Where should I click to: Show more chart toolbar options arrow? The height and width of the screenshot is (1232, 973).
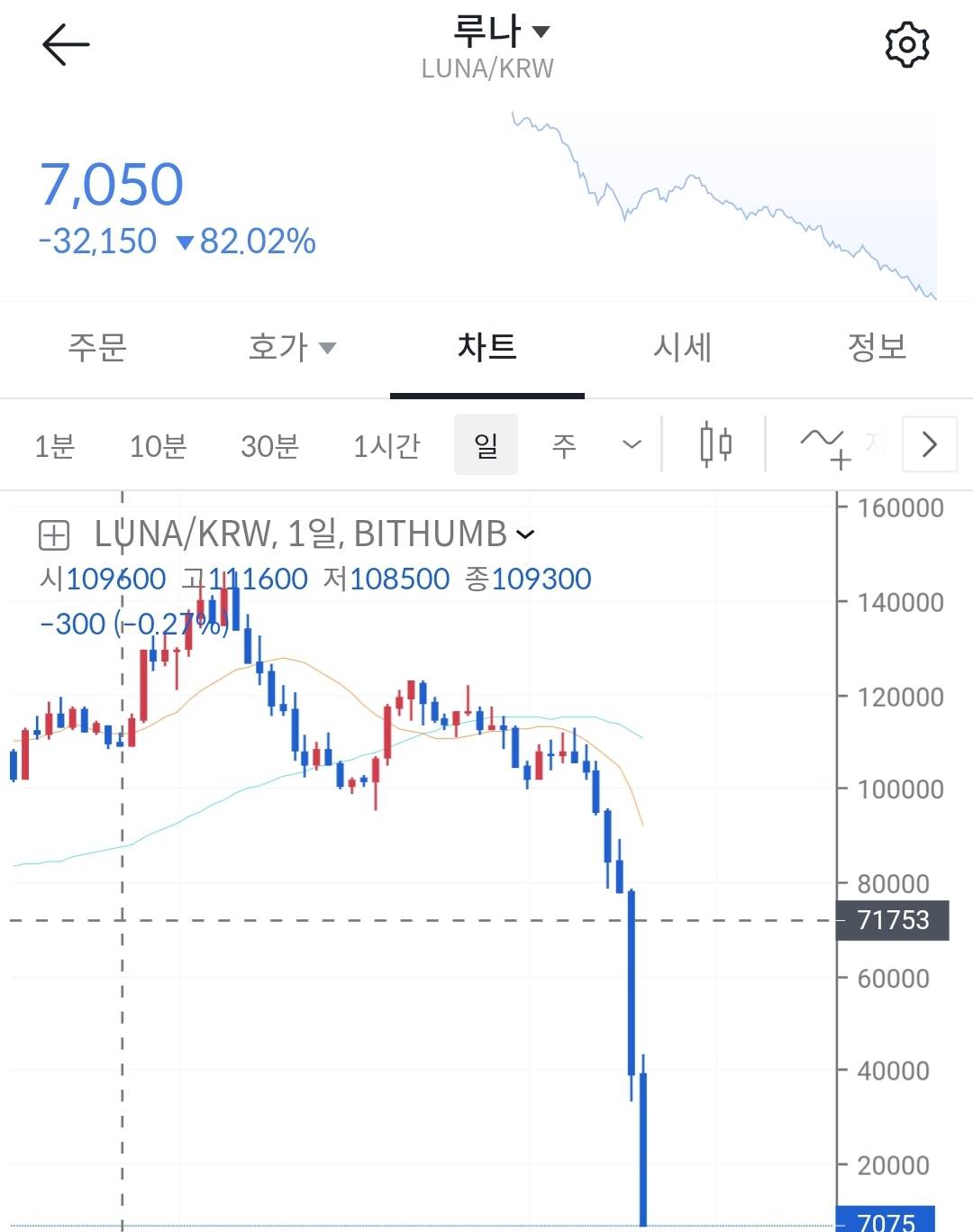click(929, 444)
